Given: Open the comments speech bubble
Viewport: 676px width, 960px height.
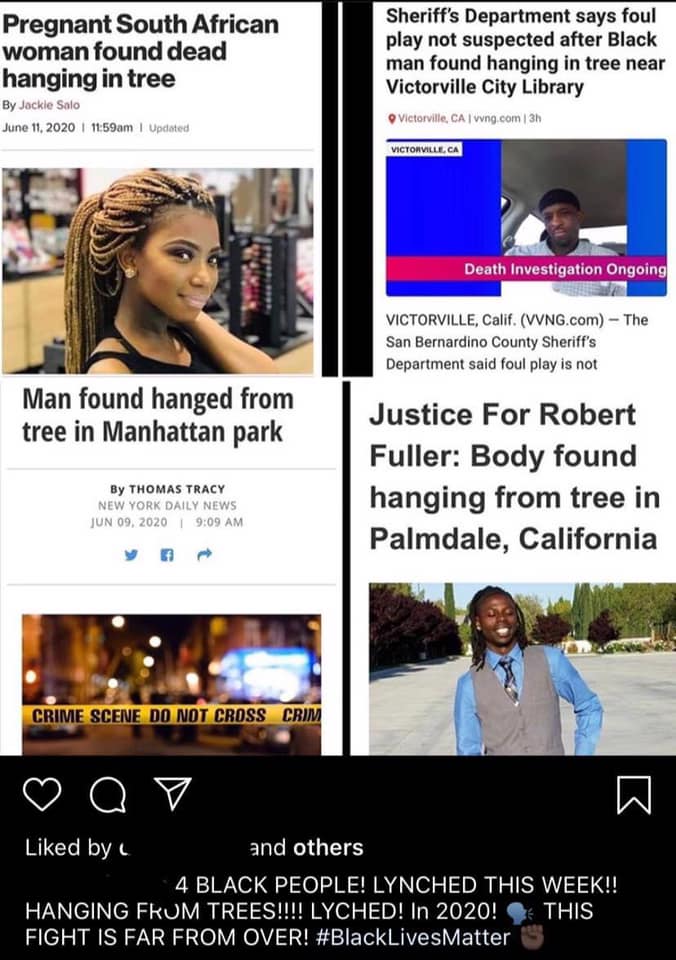Looking at the screenshot, I should pos(105,795).
